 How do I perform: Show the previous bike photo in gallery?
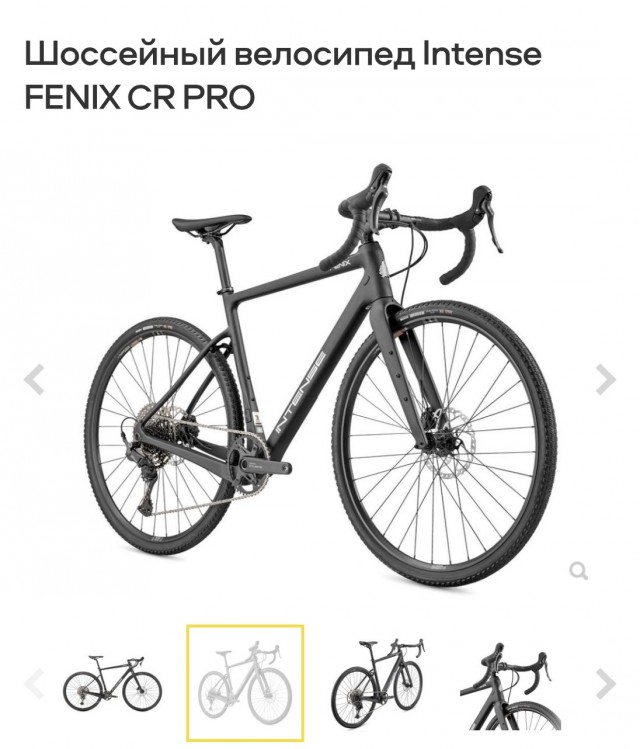click(x=34, y=380)
